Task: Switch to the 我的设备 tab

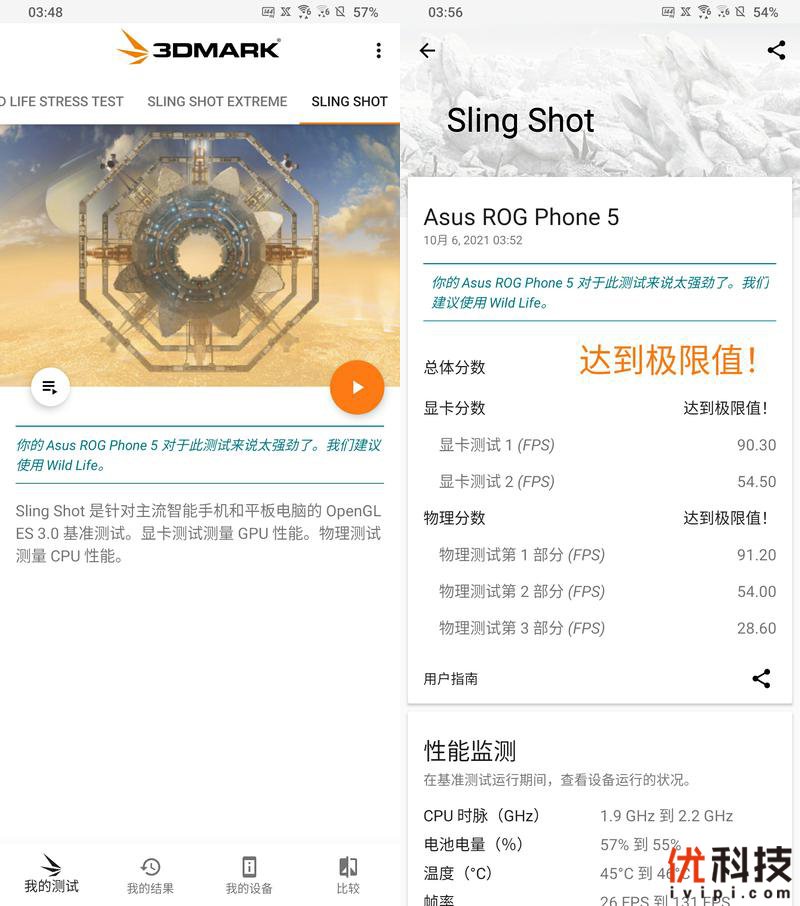Action: (x=249, y=874)
